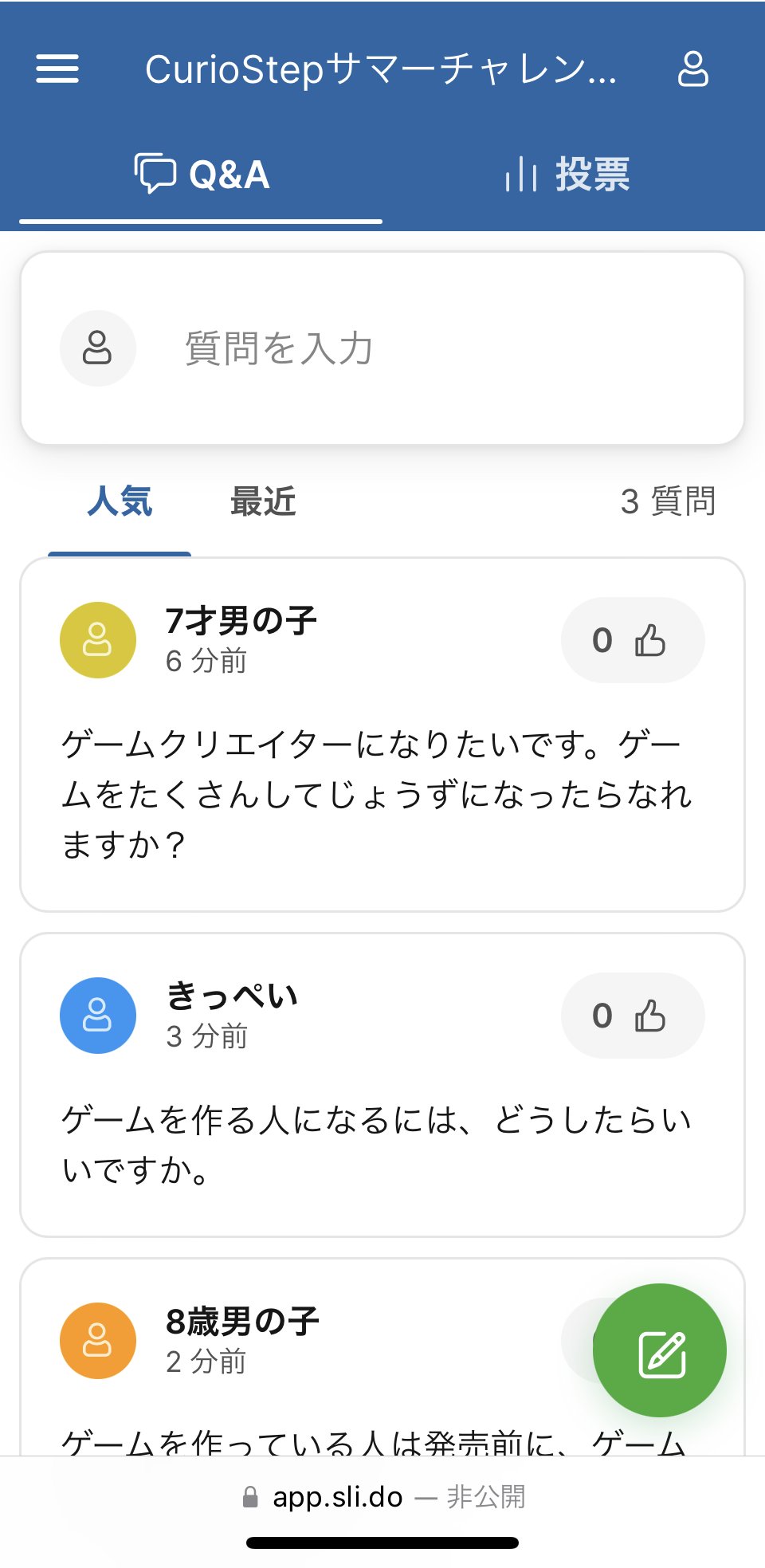765x1568 pixels.
Task: Like きっぺい's question
Action: [633, 1016]
